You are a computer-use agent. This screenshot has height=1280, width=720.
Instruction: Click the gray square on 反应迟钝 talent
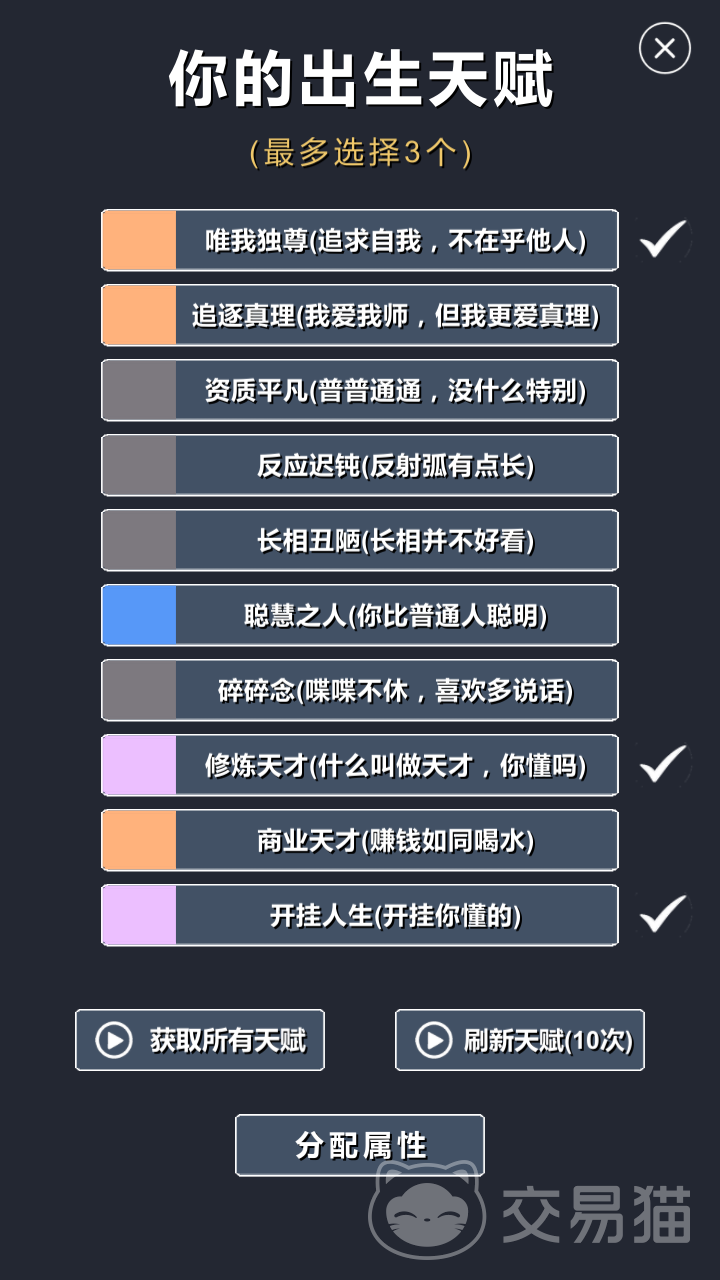tap(138, 465)
